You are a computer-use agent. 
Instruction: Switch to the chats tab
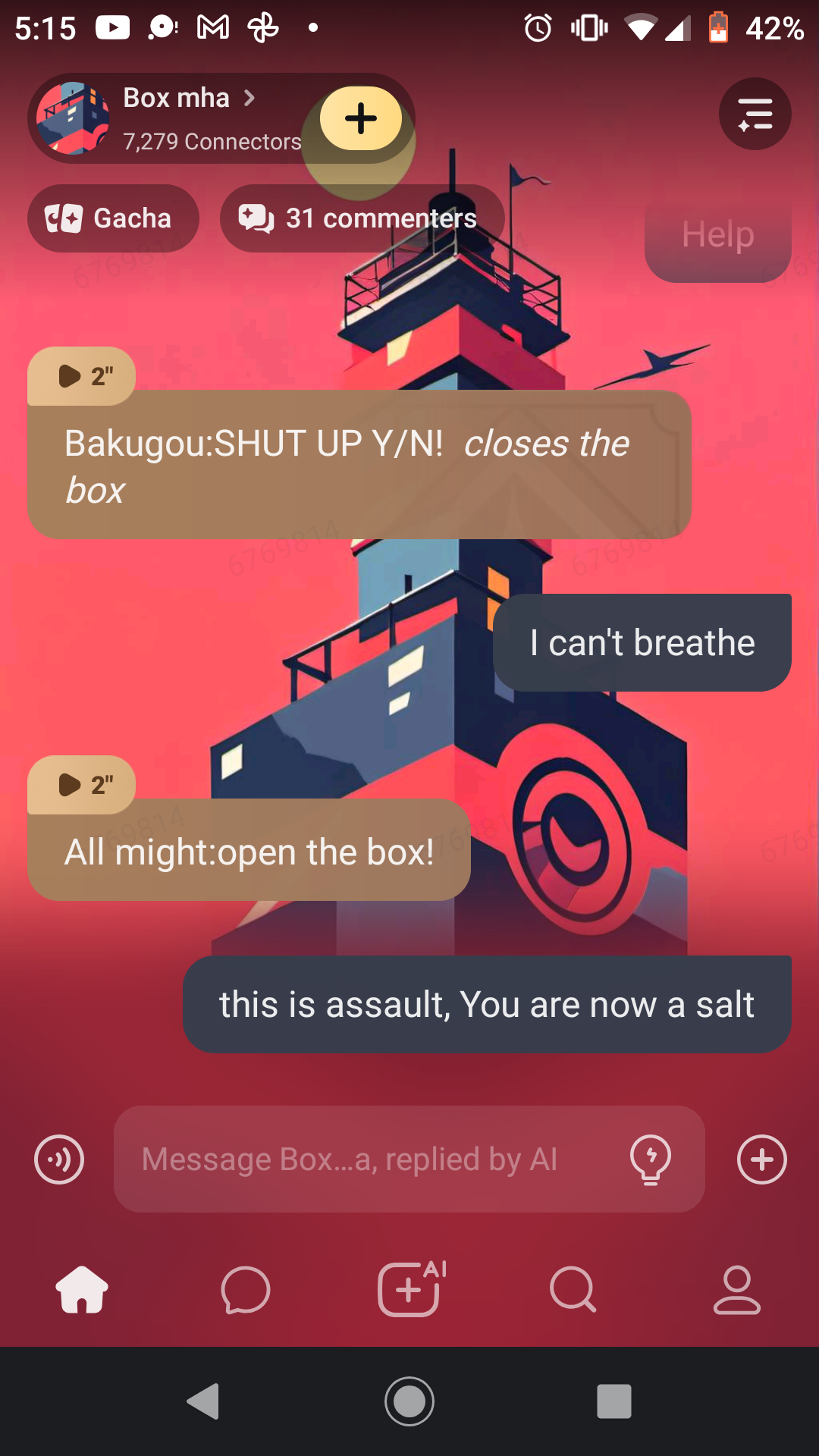246,1289
